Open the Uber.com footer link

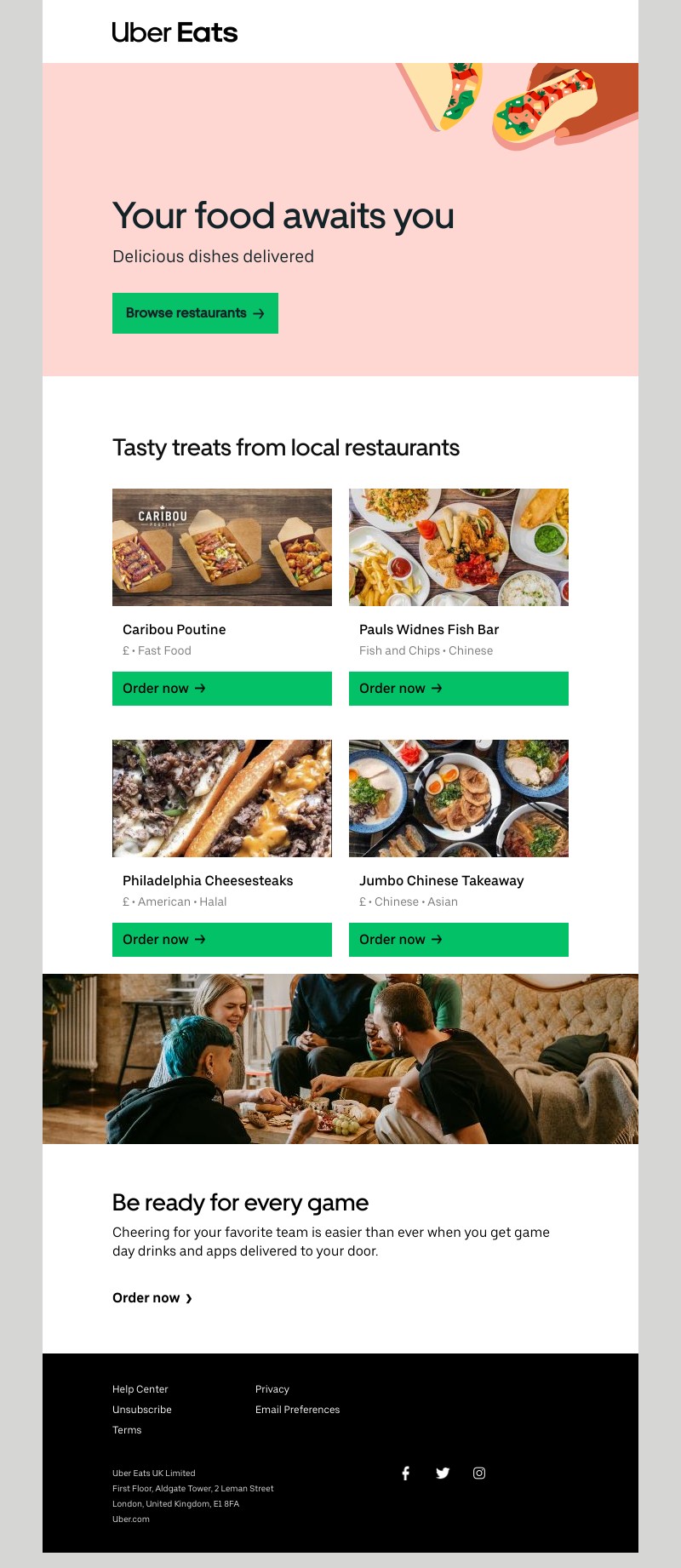coord(131,1519)
